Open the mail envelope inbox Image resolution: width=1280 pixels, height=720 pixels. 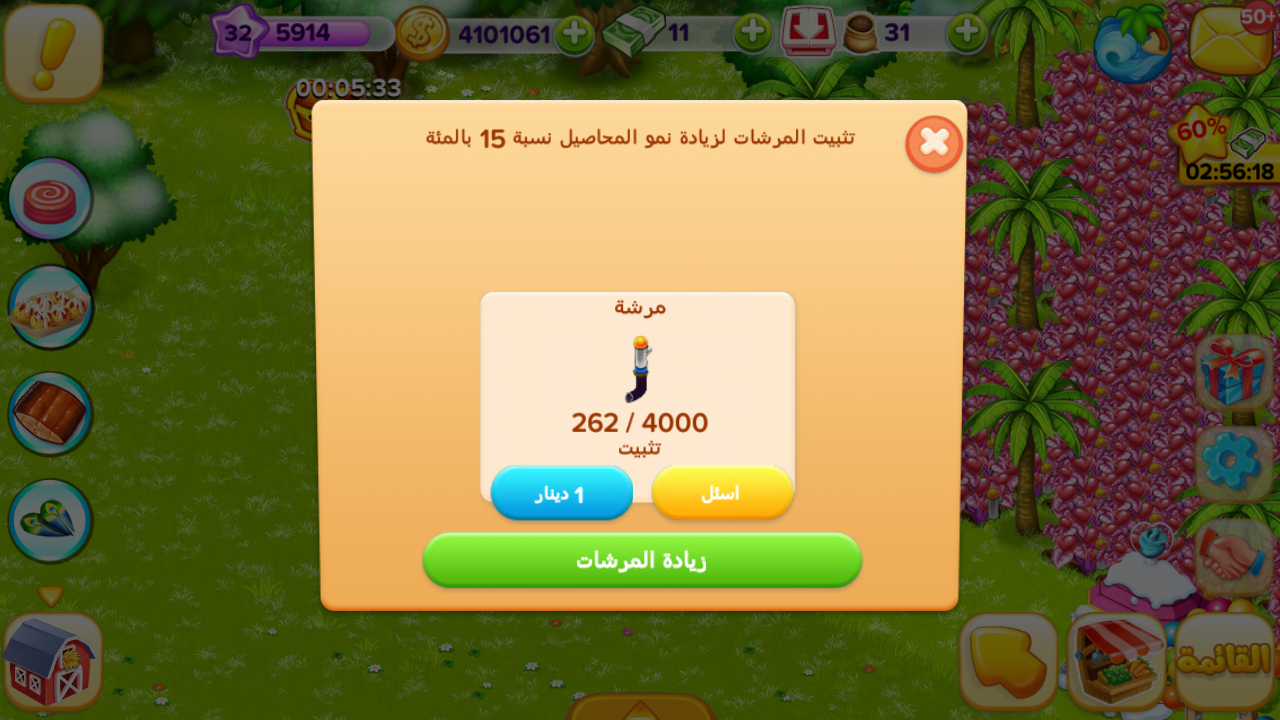click(x=1232, y=40)
